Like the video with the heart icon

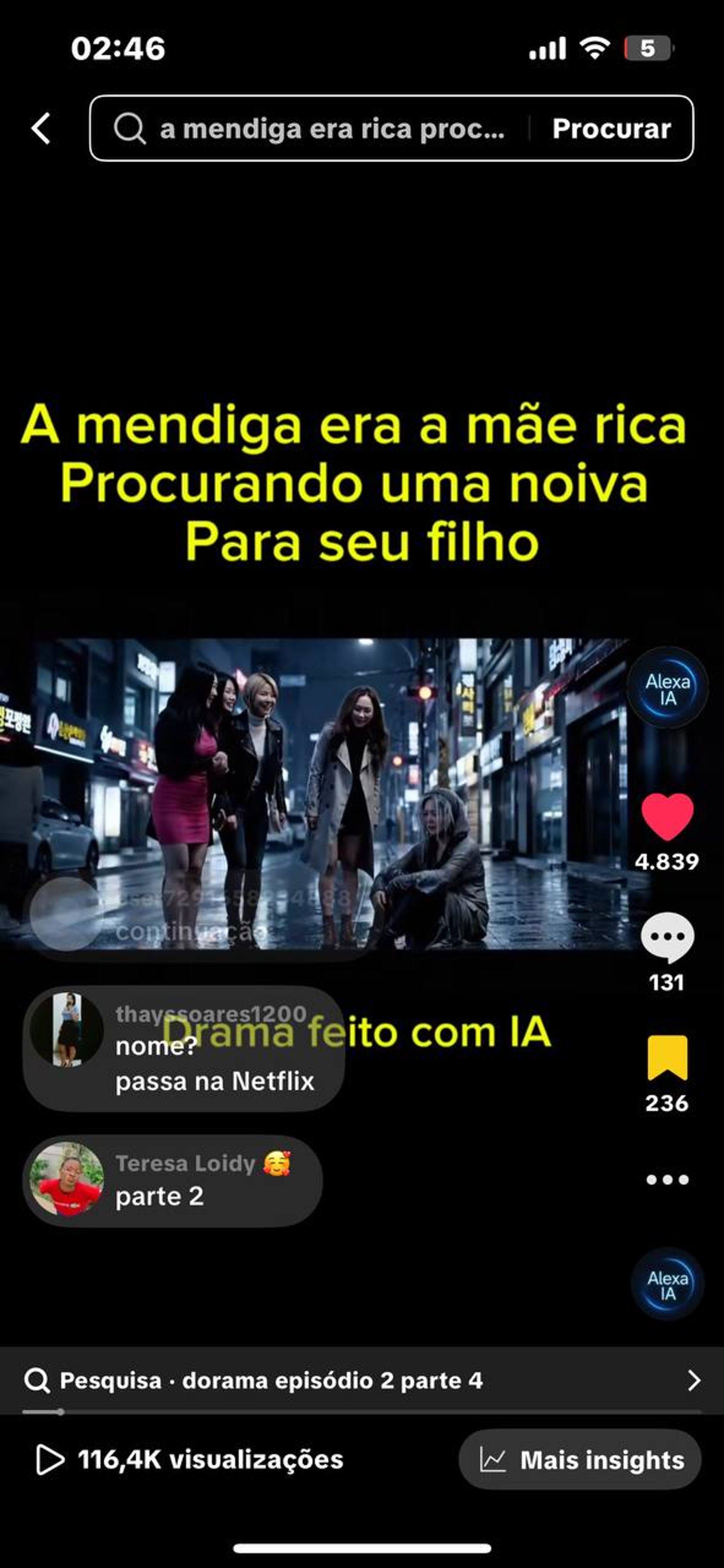[667, 817]
